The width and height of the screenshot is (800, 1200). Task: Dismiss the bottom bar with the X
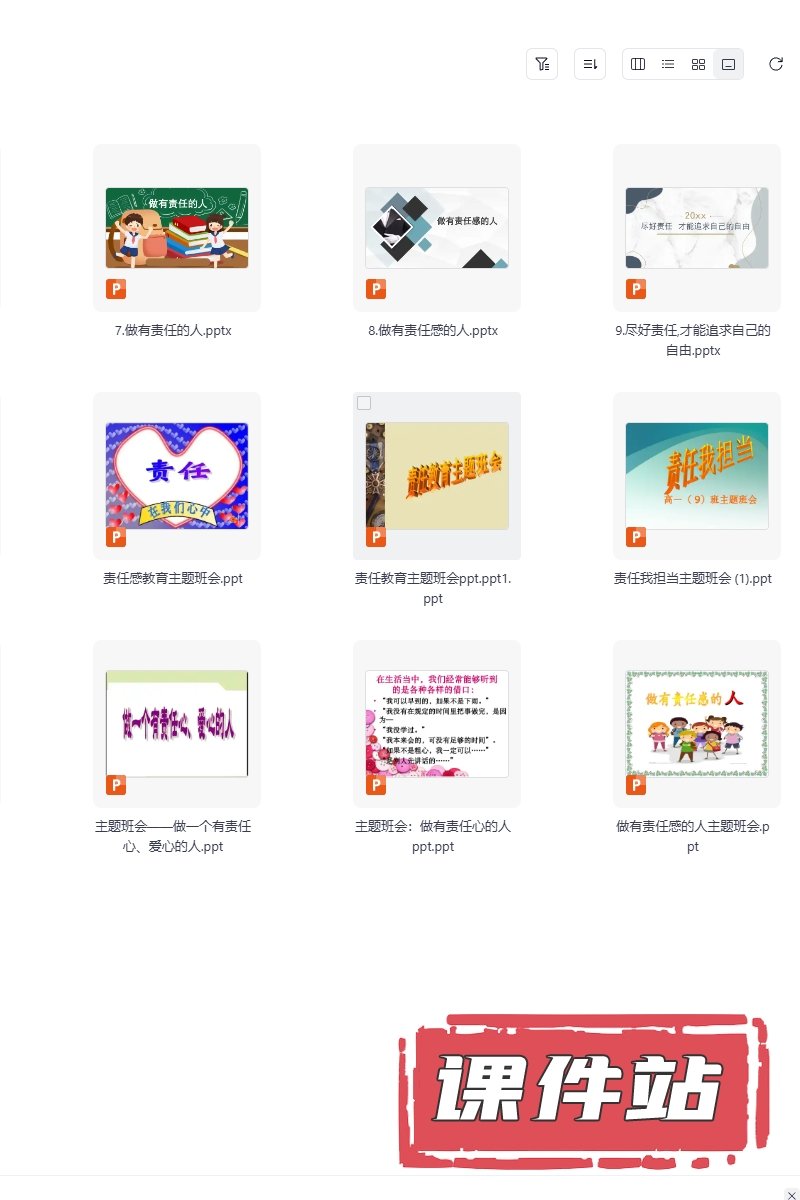point(792,1194)
